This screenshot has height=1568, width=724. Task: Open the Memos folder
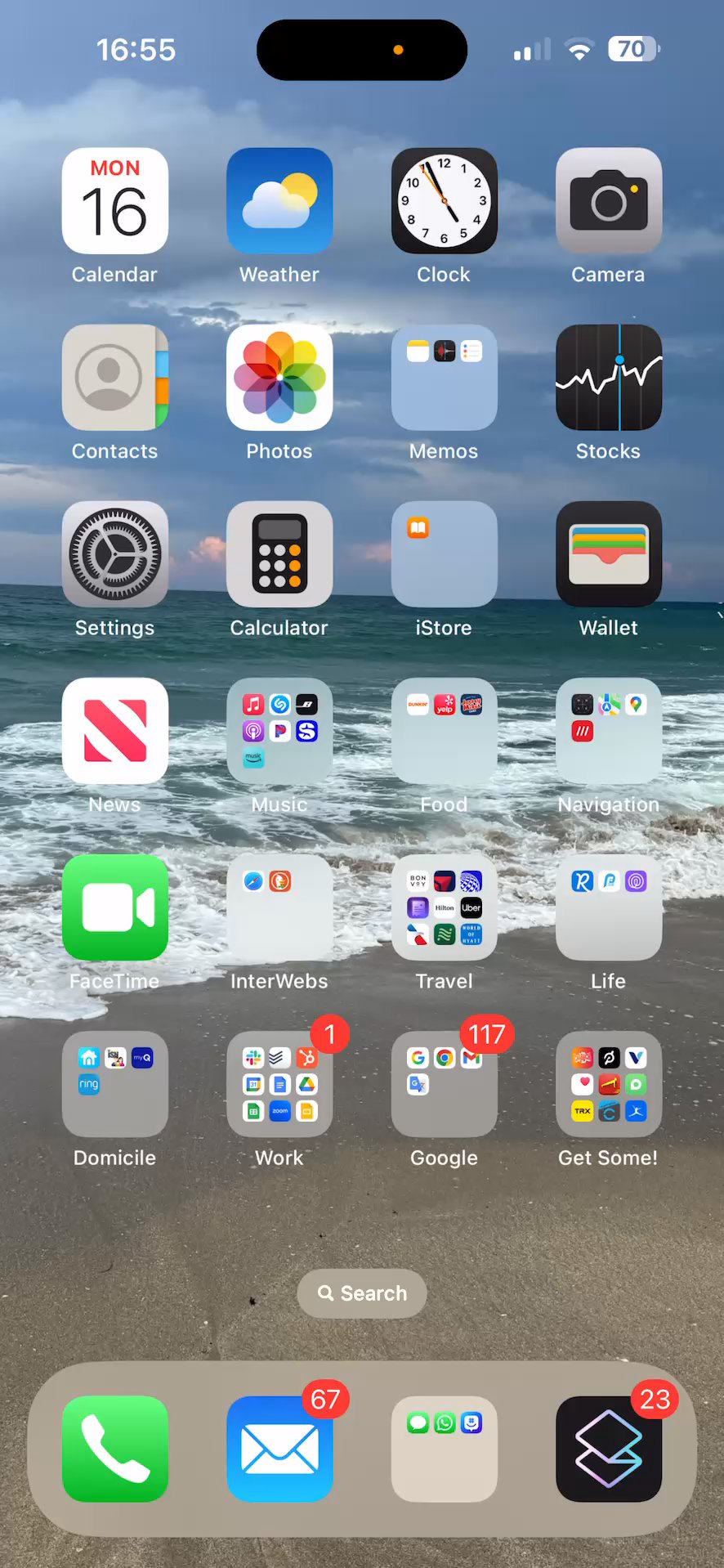pyautogui.click(x=444, y=378)
